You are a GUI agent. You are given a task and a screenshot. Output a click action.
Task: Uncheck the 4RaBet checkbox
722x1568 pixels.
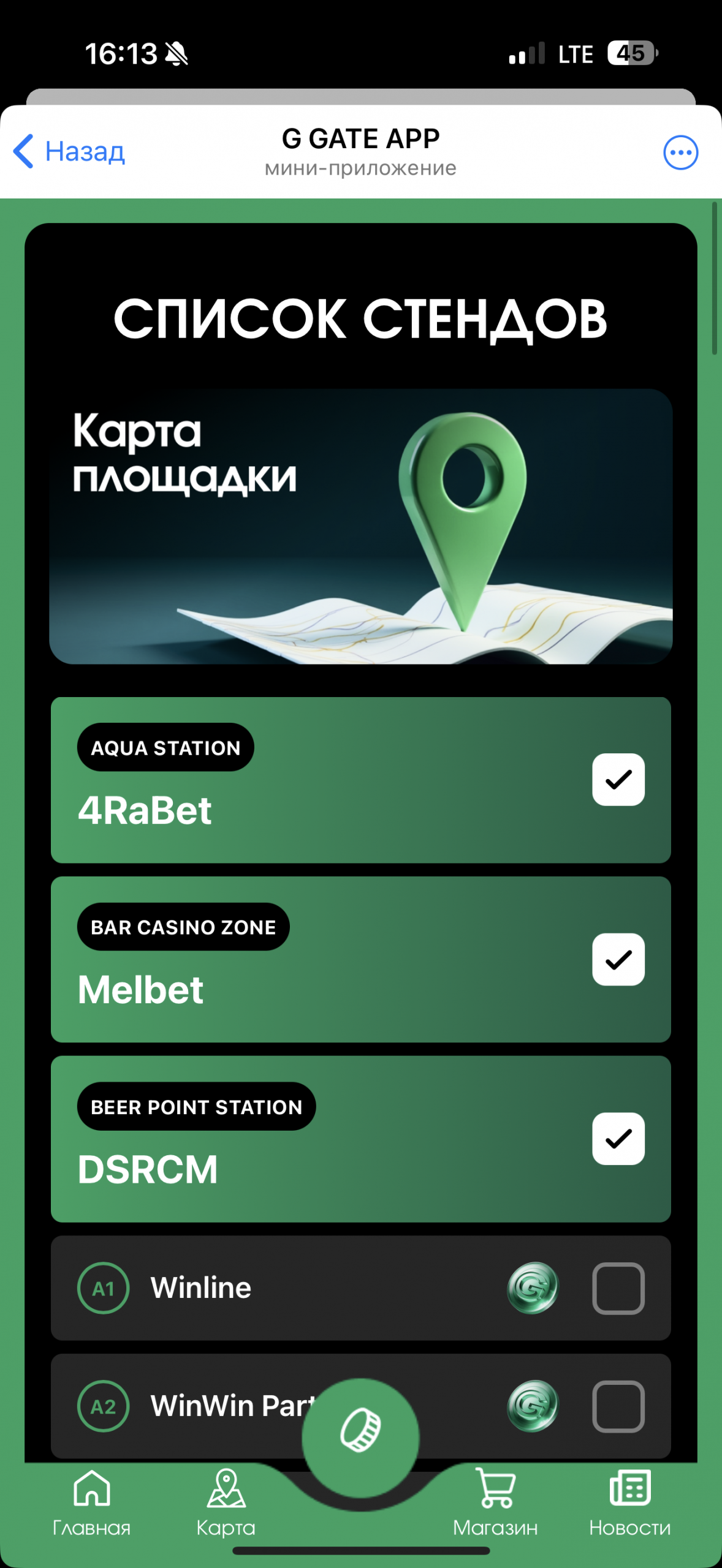click(x=618, y=780)
